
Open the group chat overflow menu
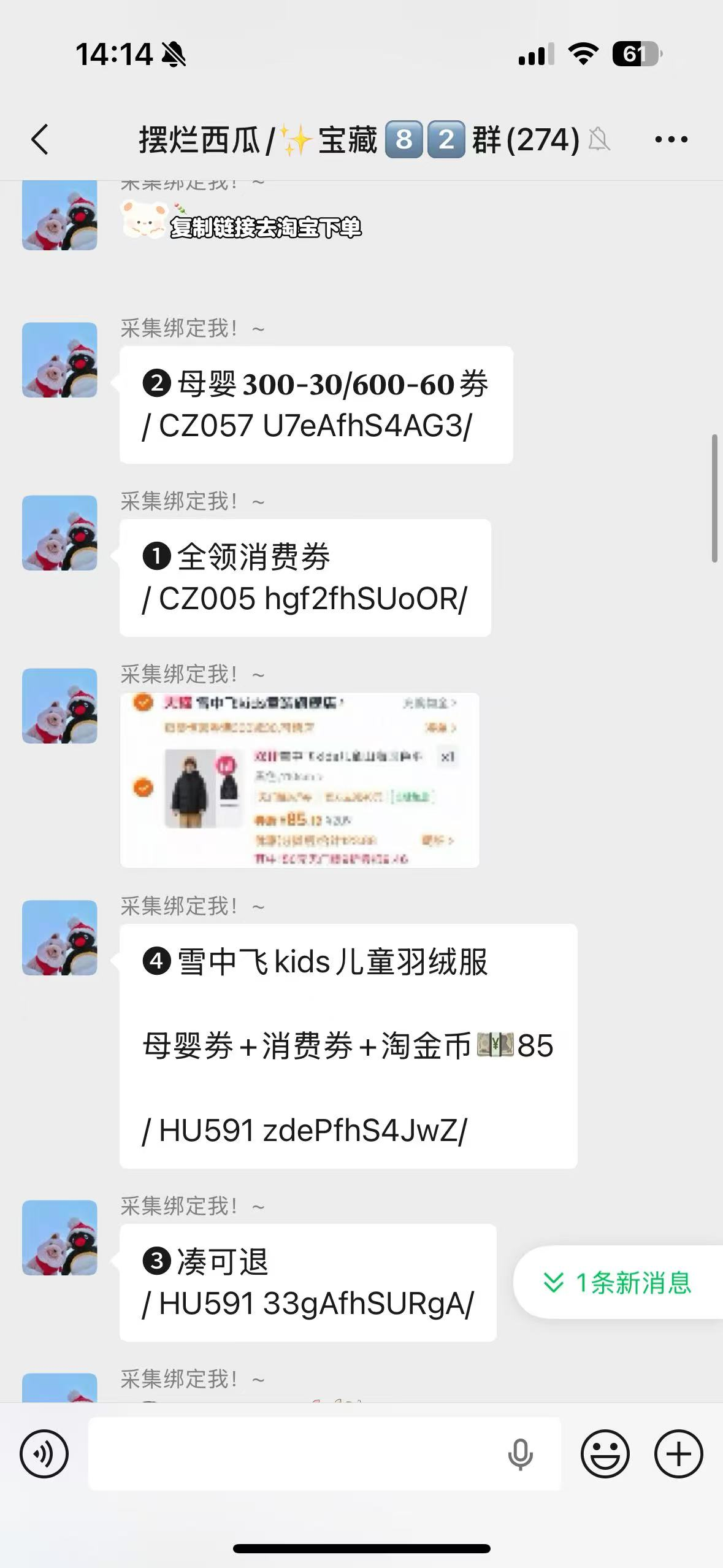pos(671,140)
